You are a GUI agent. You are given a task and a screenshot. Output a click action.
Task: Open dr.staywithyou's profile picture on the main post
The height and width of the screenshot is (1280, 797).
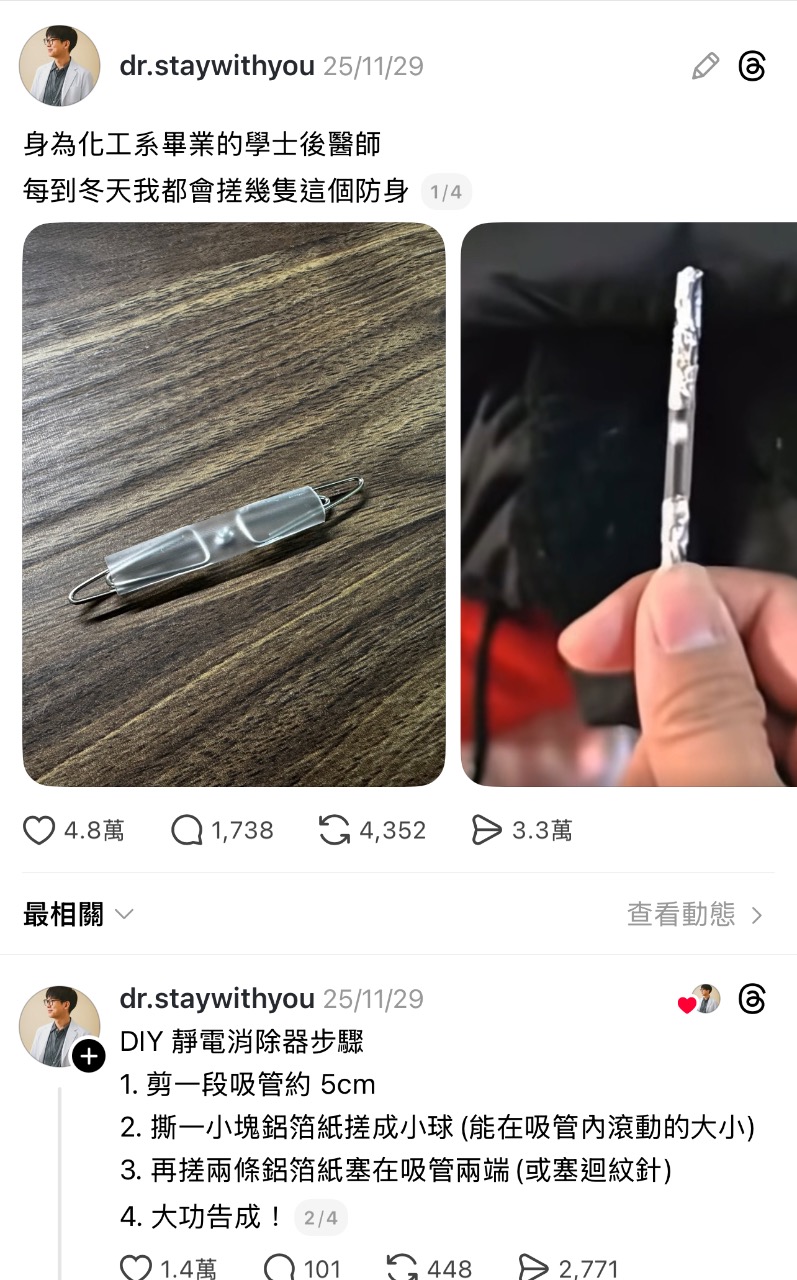60,66
